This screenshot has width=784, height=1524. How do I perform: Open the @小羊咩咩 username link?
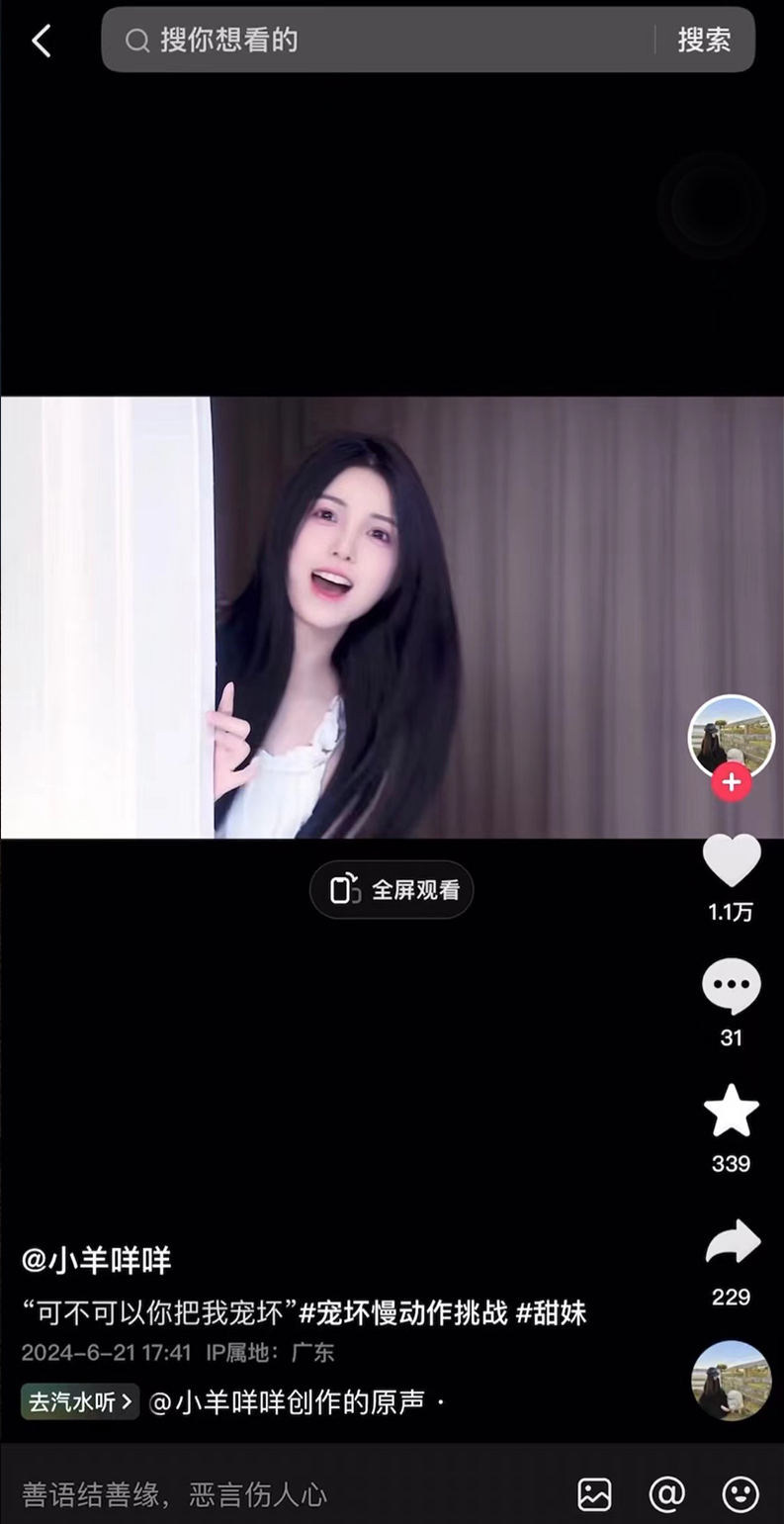click(x=97, y=1260)
